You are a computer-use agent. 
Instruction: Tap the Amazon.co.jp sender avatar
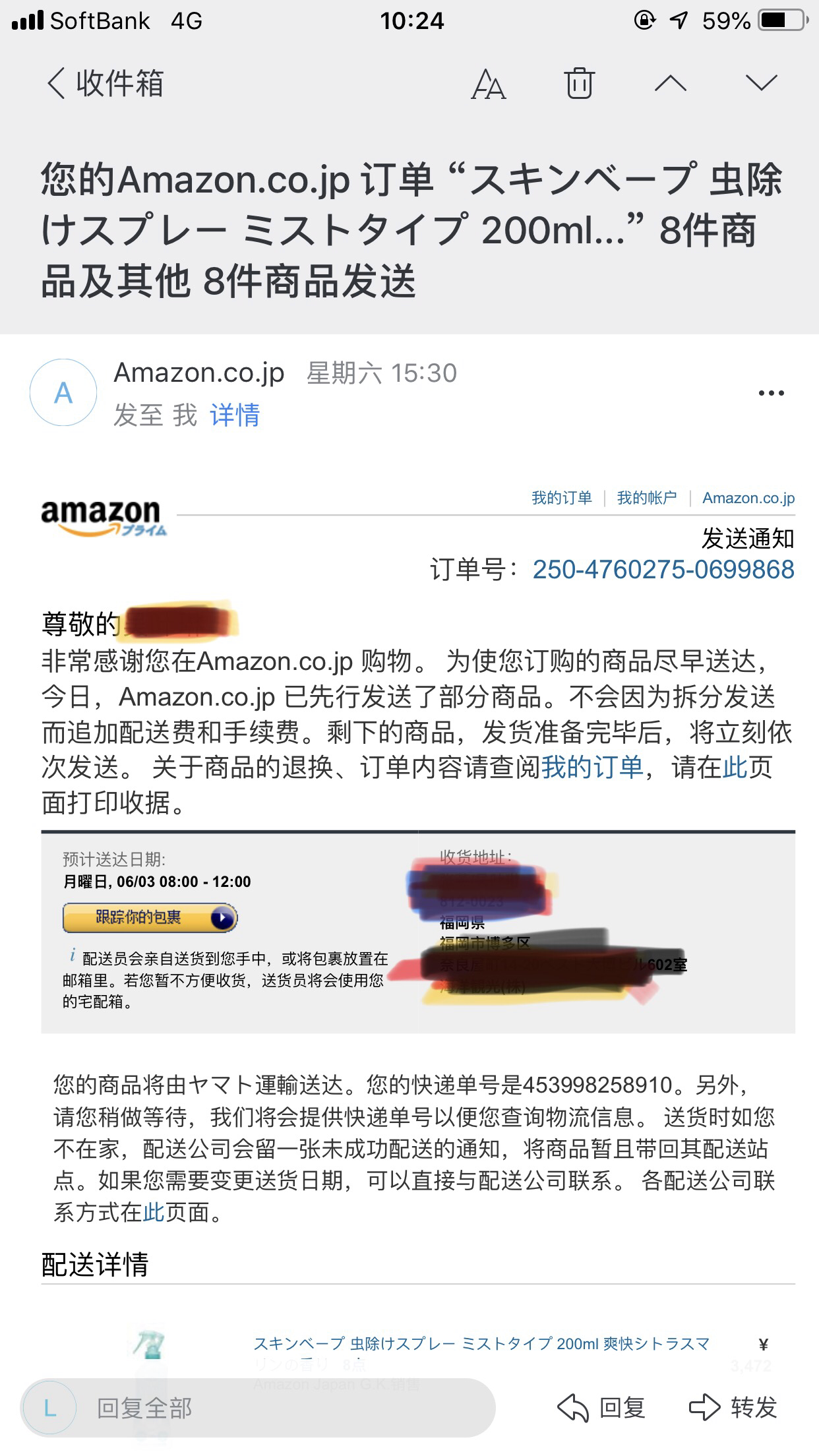coord(63,393)
